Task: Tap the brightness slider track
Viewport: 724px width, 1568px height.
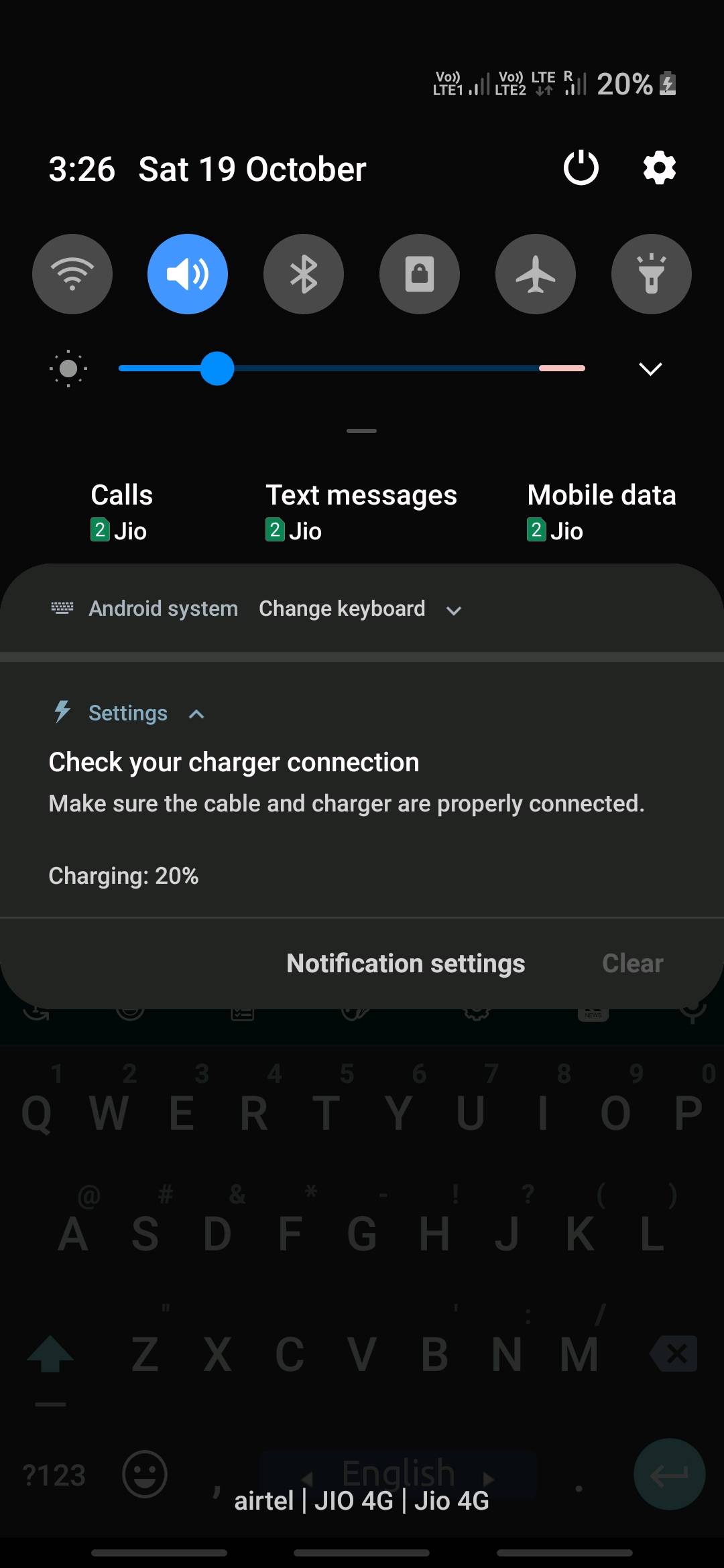Action: (x=352, y=369)
